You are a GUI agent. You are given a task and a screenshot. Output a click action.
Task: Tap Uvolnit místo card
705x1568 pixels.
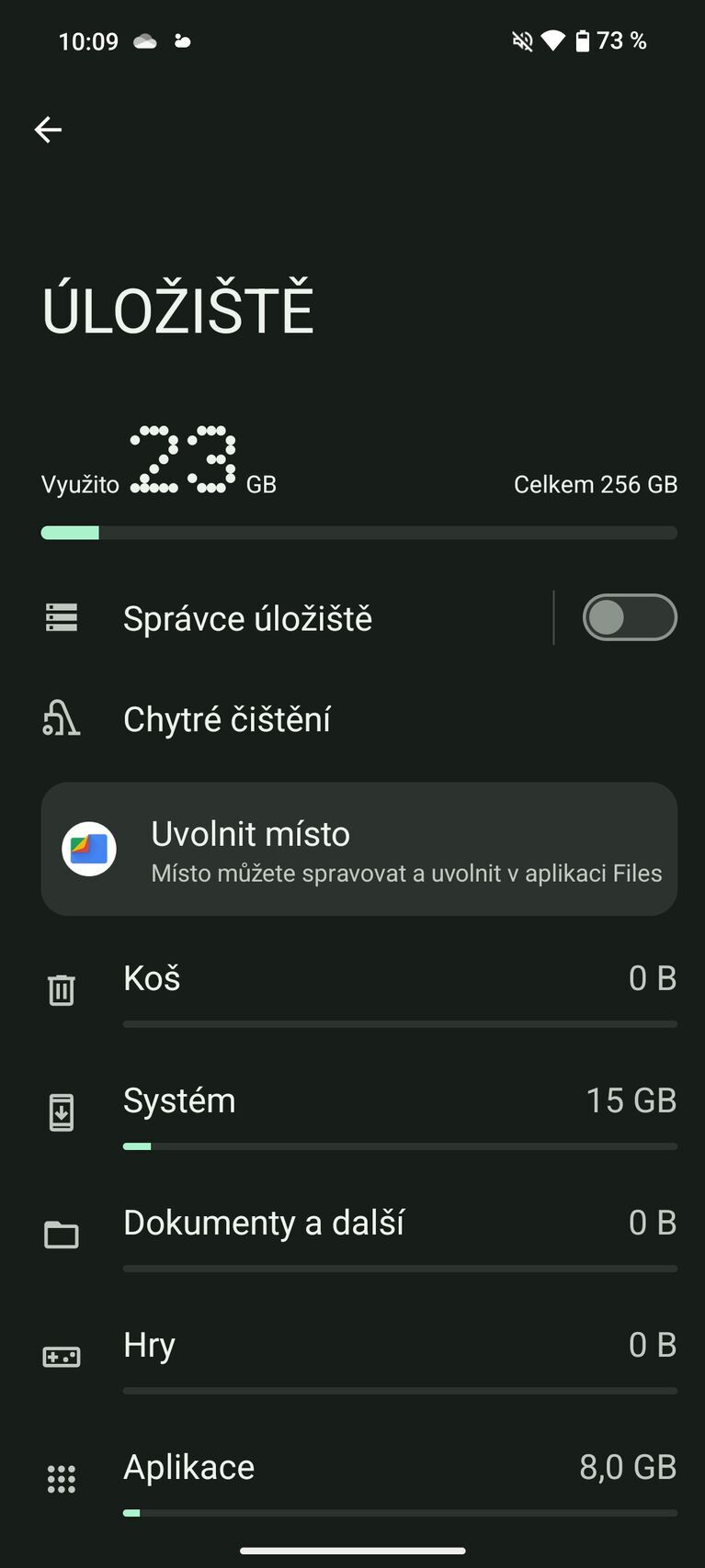point(359,849)
